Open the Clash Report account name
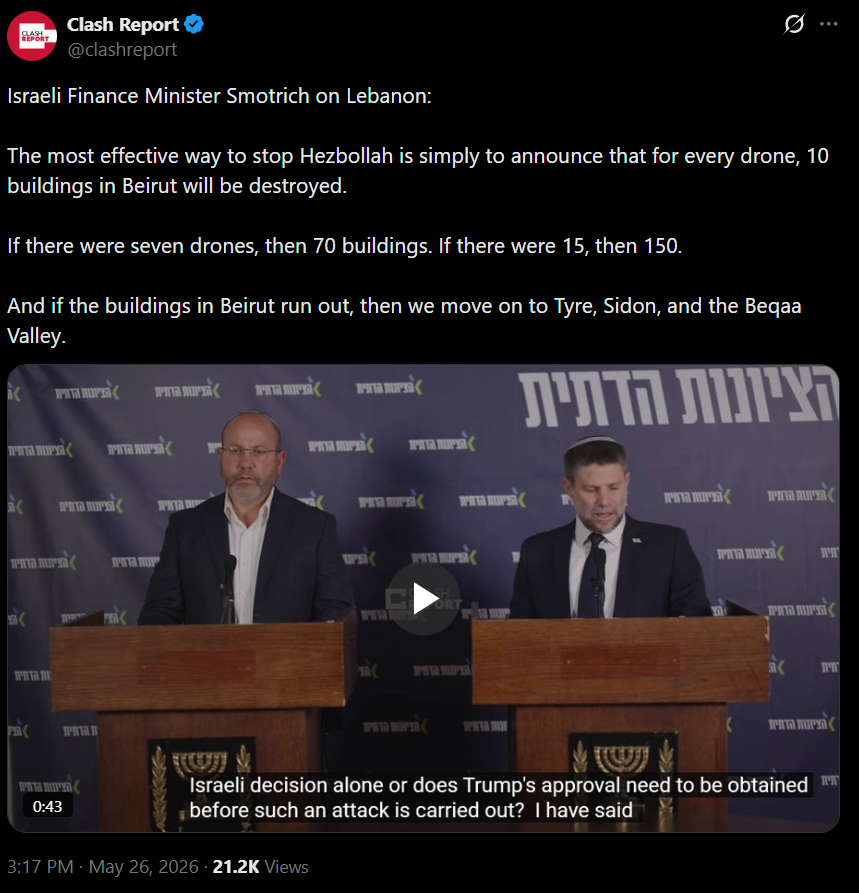 pyautogui.click(x=123, y=24)
